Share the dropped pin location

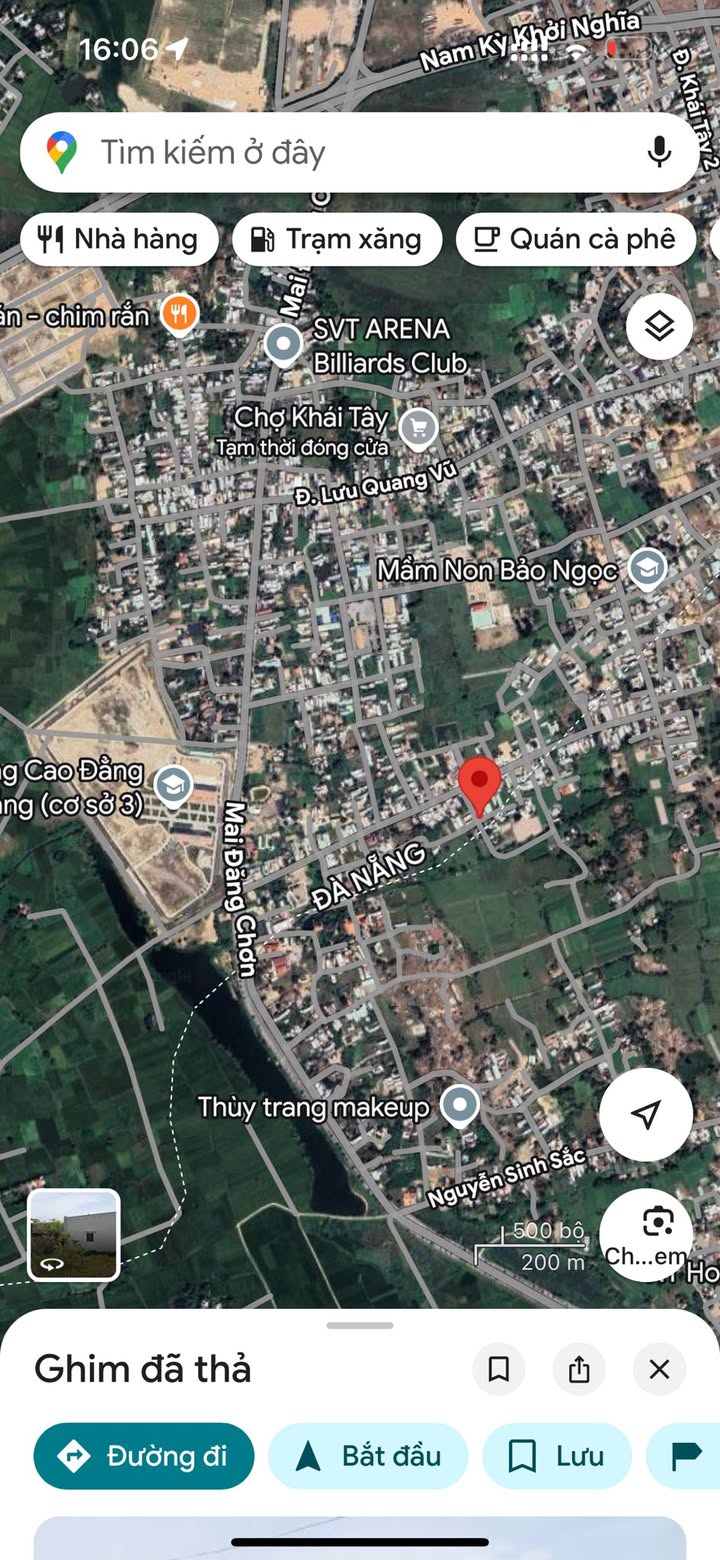pyautogui.click(x=579, y=1369)
